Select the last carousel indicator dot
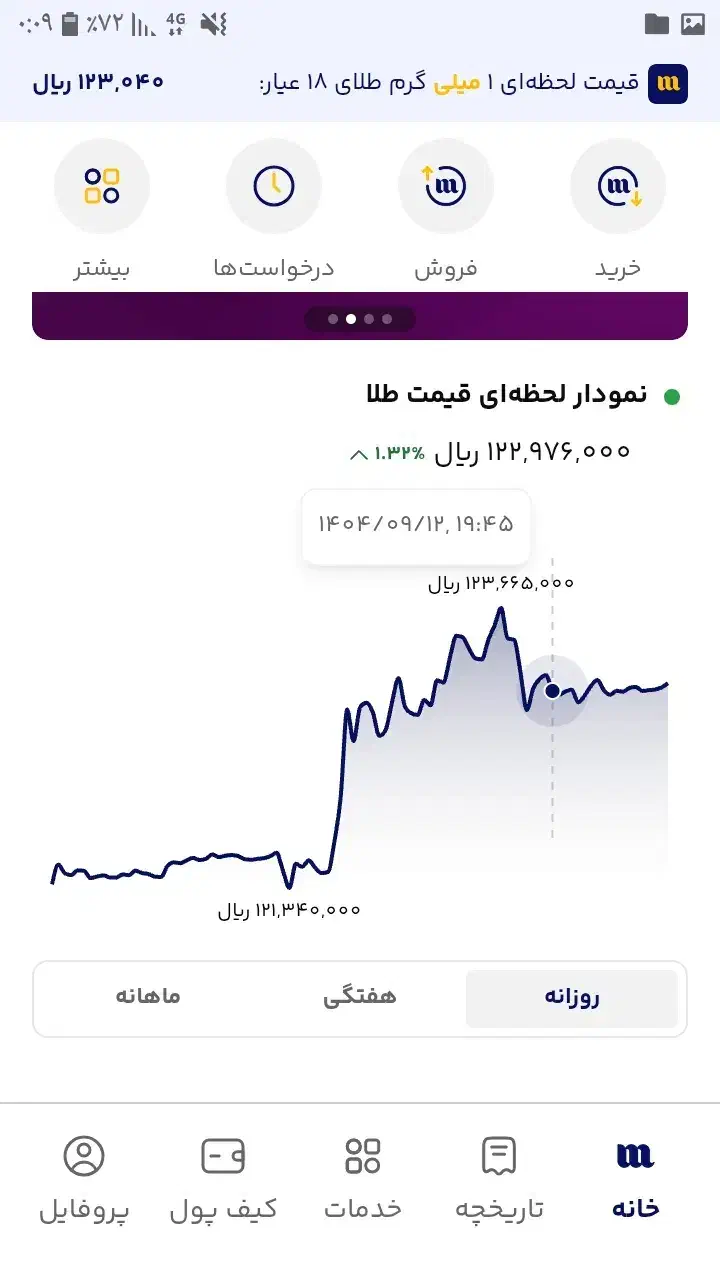 pos(386,318)
